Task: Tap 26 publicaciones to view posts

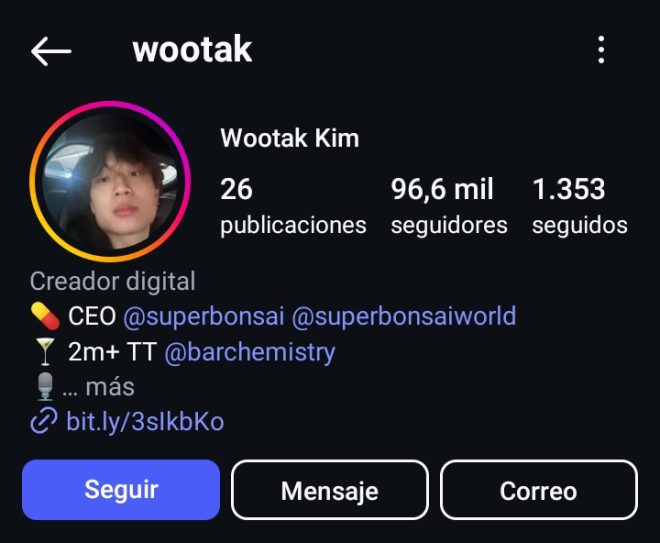Action: [292, 205]
